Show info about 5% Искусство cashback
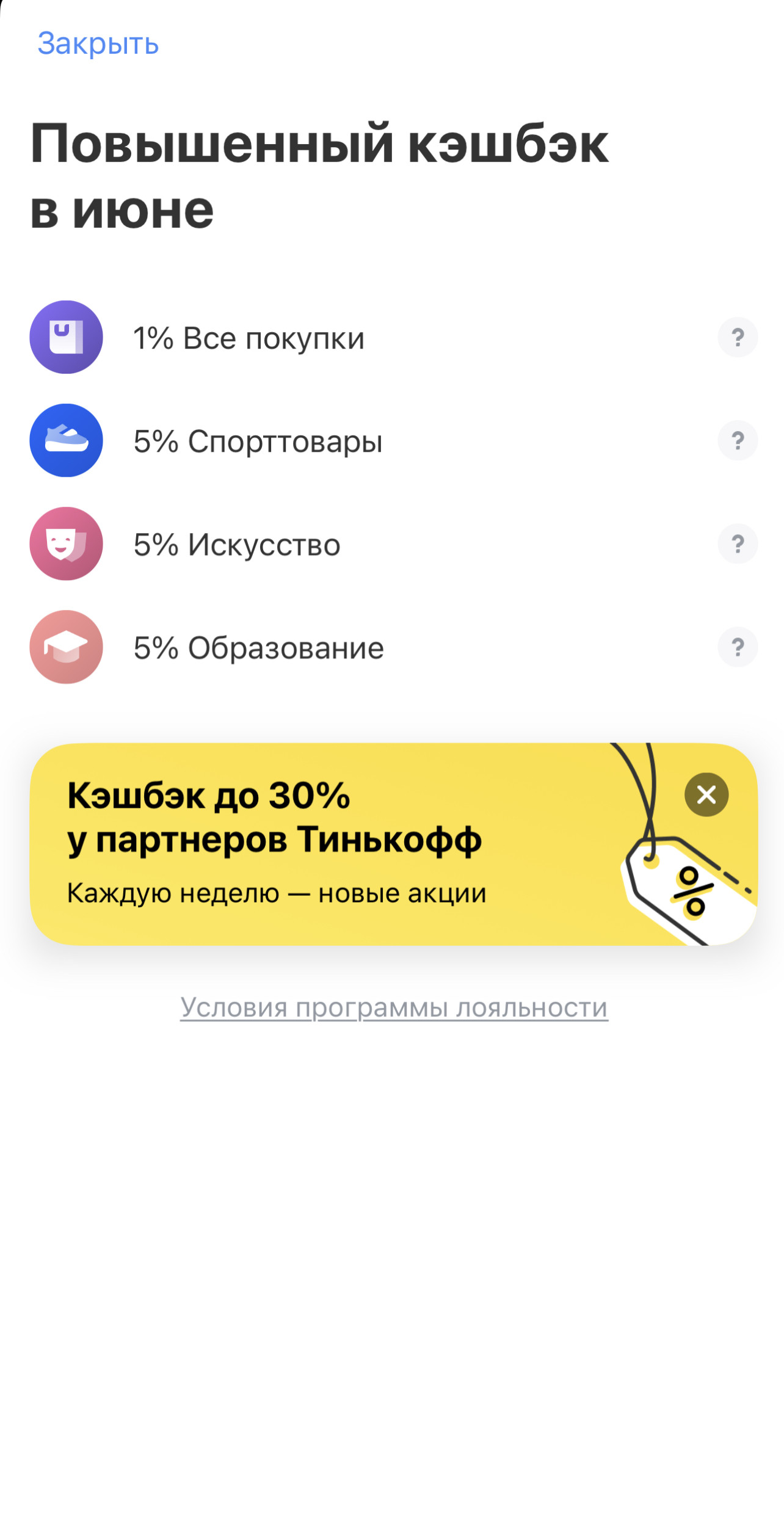This screenshot has width=784, height=1521. pyautogui.click(x=737, y=543)
